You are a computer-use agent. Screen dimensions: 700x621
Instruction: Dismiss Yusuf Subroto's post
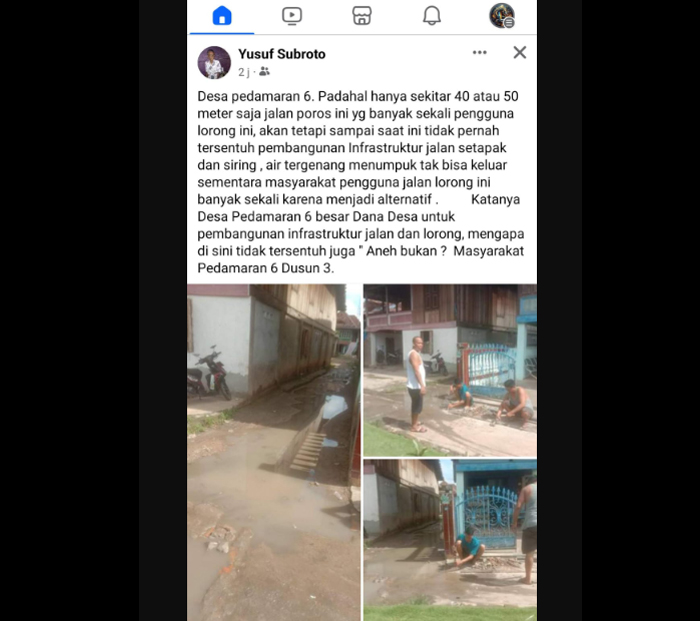[x=519, y=52]
